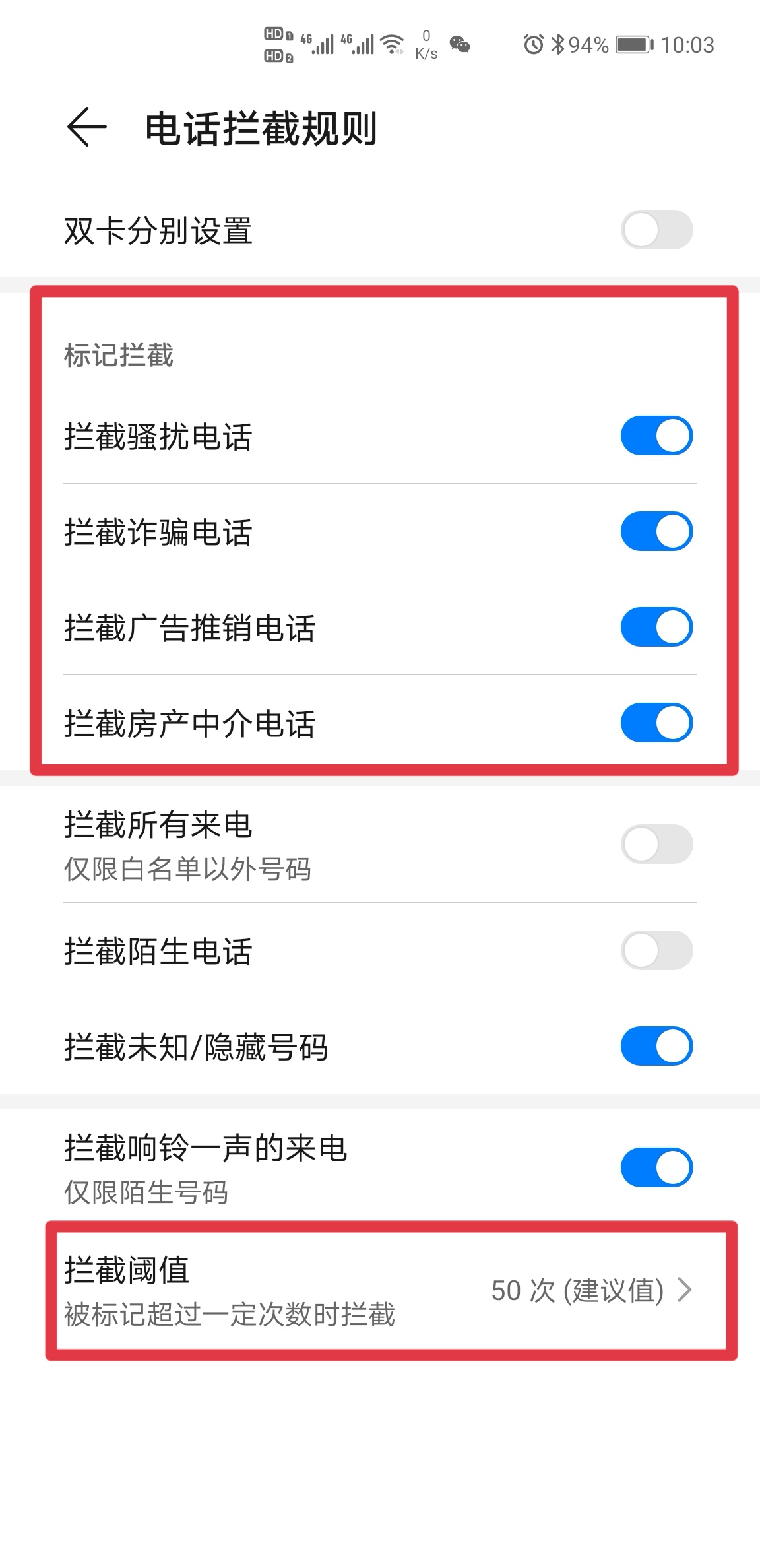This screenshot has width=760, height=1568.
Task: Click the Wi-Fi signal icon
Action: (x=391, y=44)
